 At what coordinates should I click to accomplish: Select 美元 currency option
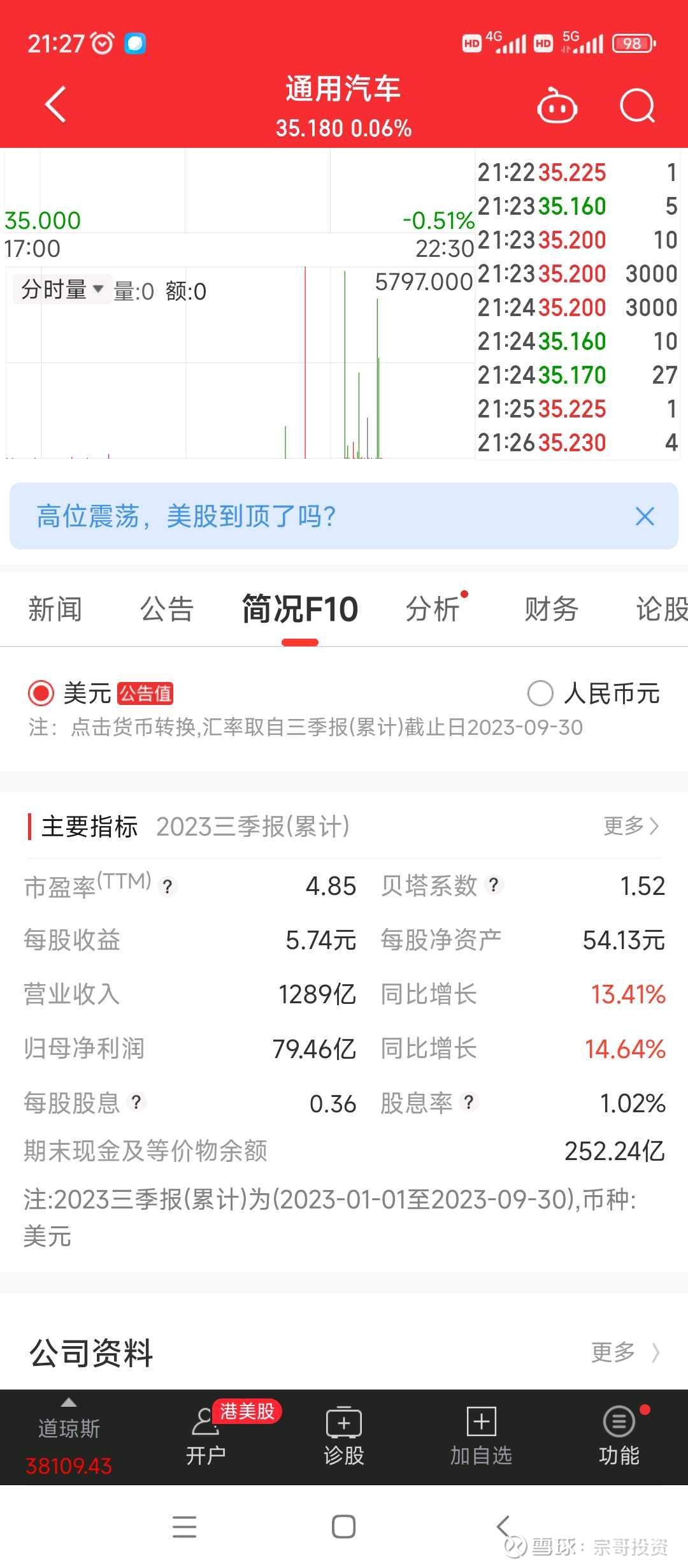click(101, 693)
